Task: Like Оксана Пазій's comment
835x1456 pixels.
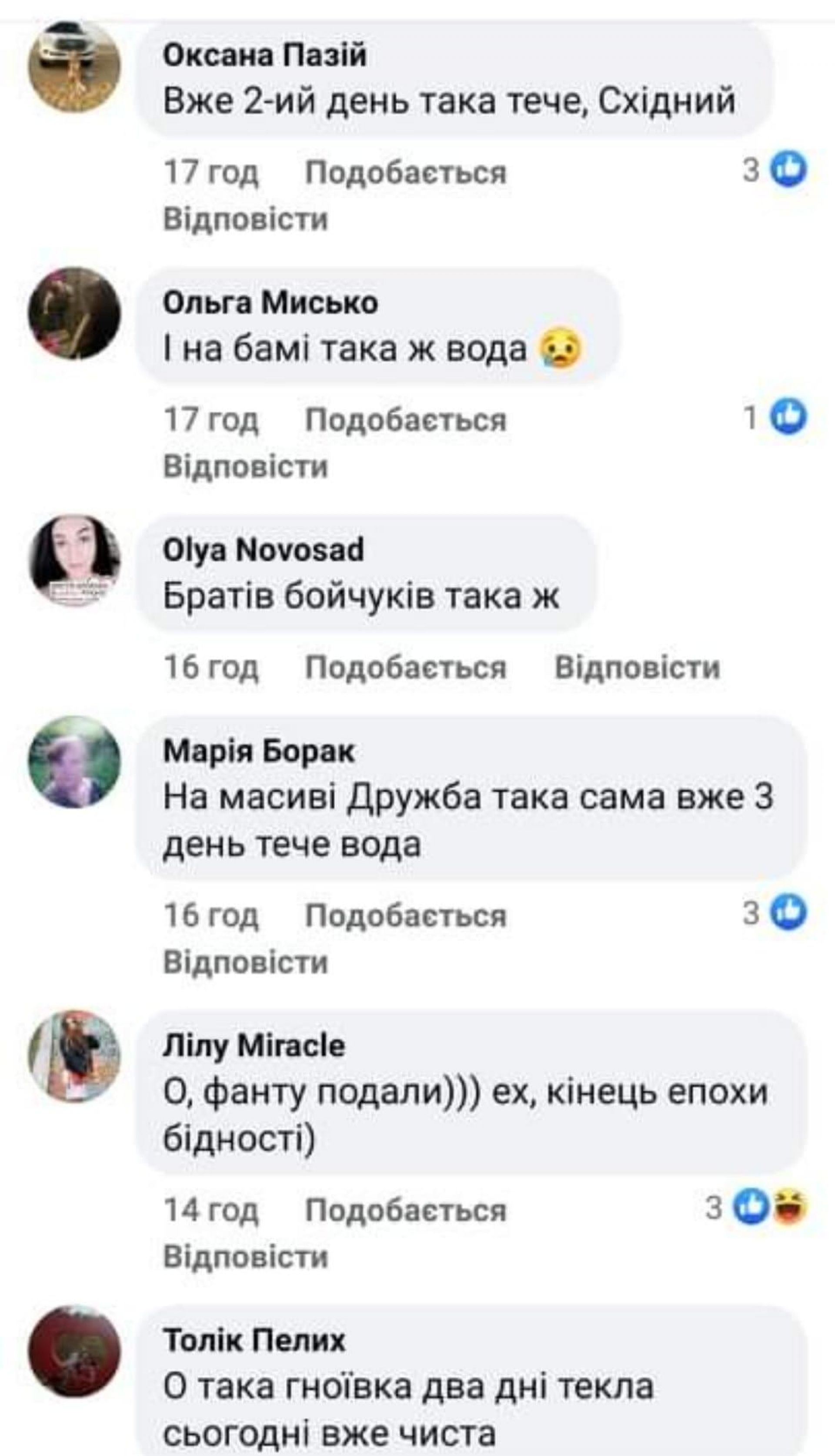Action: click(405, 173)
